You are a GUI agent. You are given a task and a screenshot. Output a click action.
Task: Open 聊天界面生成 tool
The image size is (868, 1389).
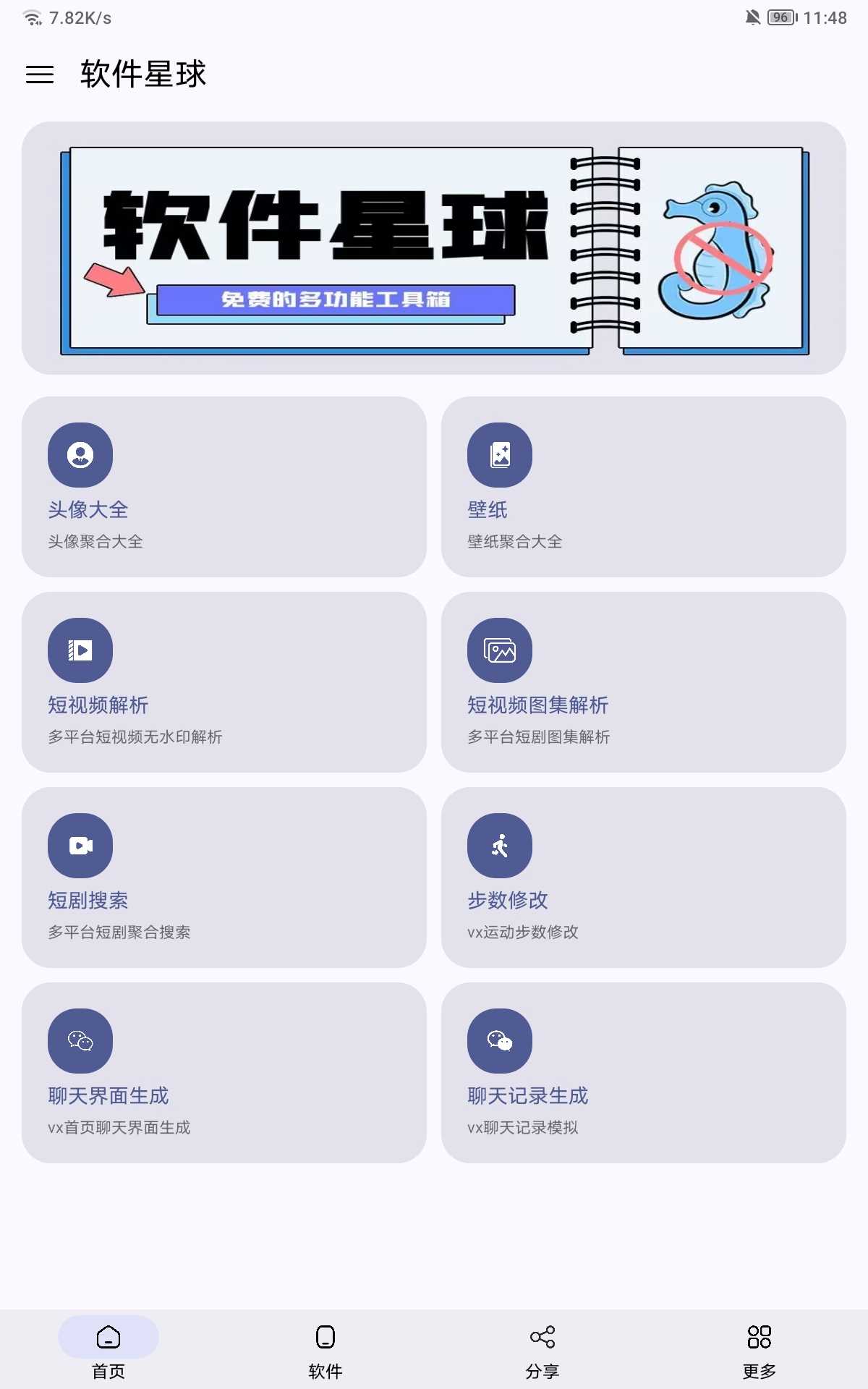tap(224, 1073)
